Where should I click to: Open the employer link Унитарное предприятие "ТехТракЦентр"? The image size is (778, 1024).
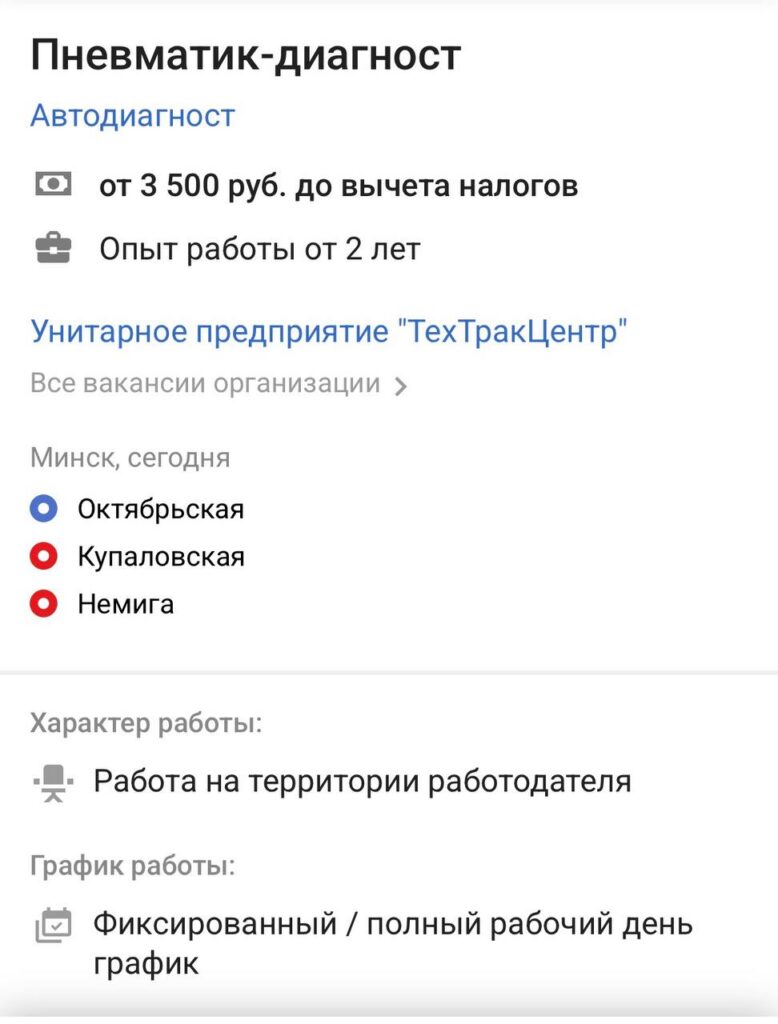click(x=329, y=331)
